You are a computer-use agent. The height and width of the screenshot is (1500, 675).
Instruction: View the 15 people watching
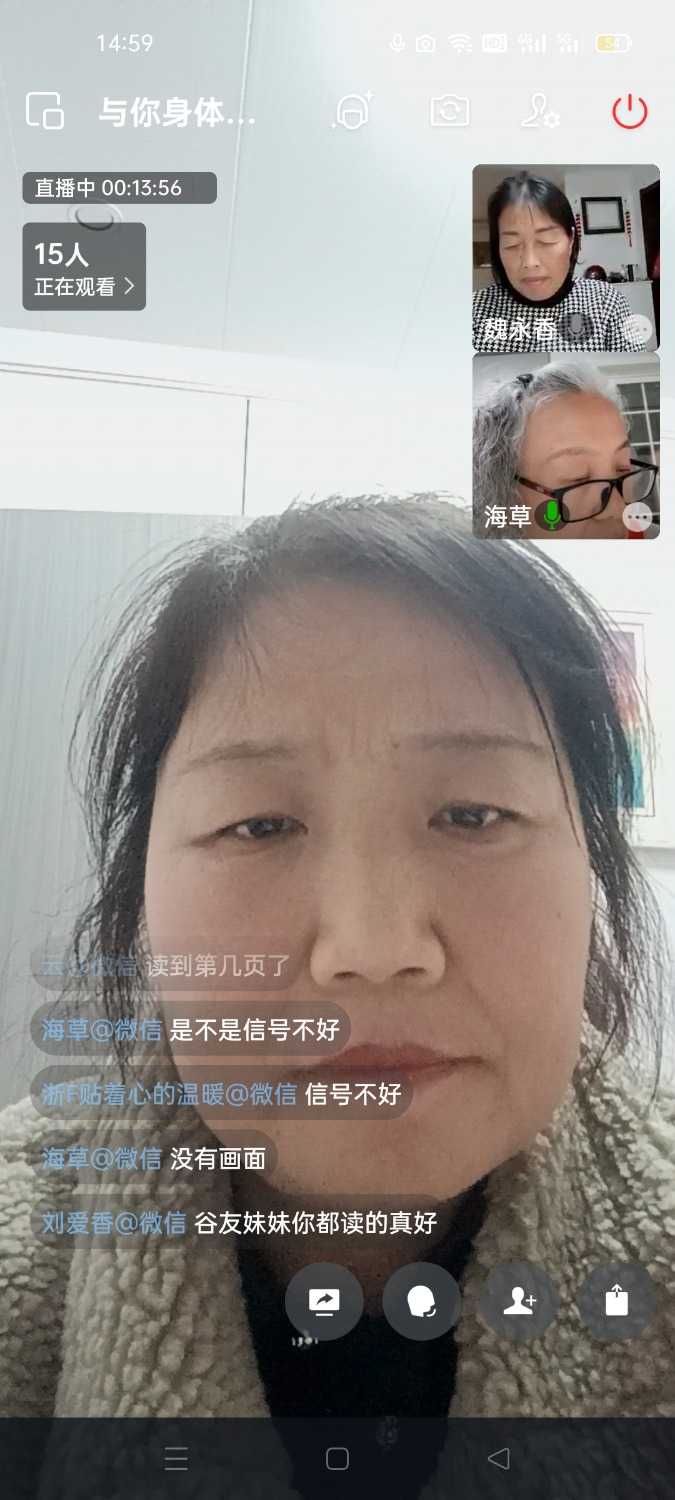[x=84, y=267]
